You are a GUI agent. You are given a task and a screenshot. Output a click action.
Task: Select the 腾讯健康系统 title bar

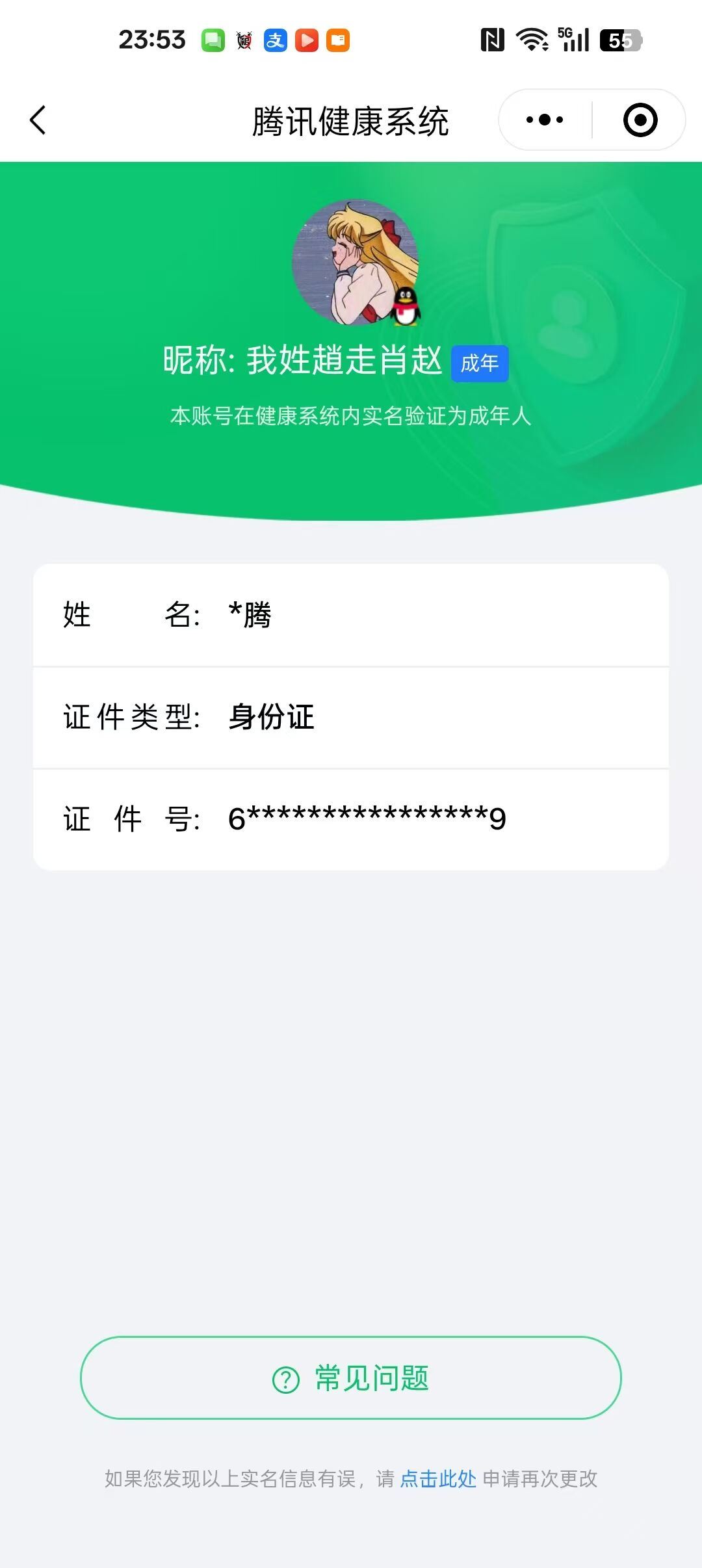coord(351,120)
